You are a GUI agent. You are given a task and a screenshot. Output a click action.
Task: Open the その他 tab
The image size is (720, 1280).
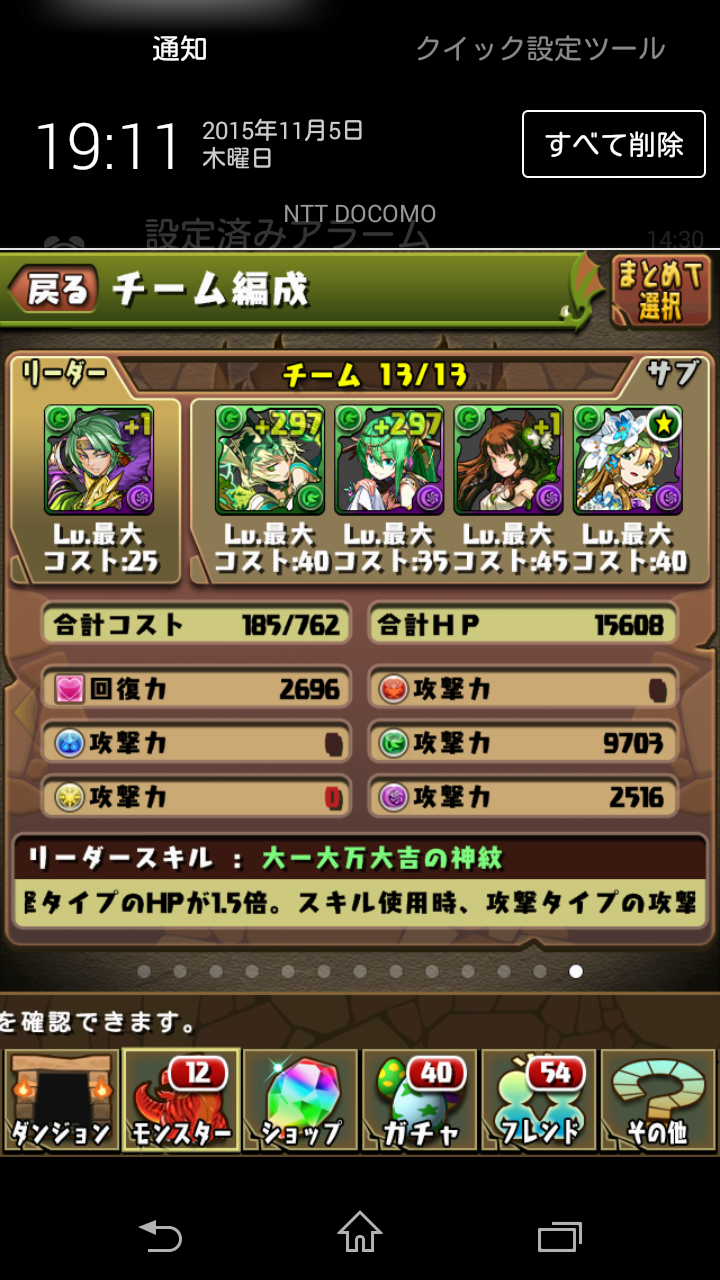point(657,1100)
